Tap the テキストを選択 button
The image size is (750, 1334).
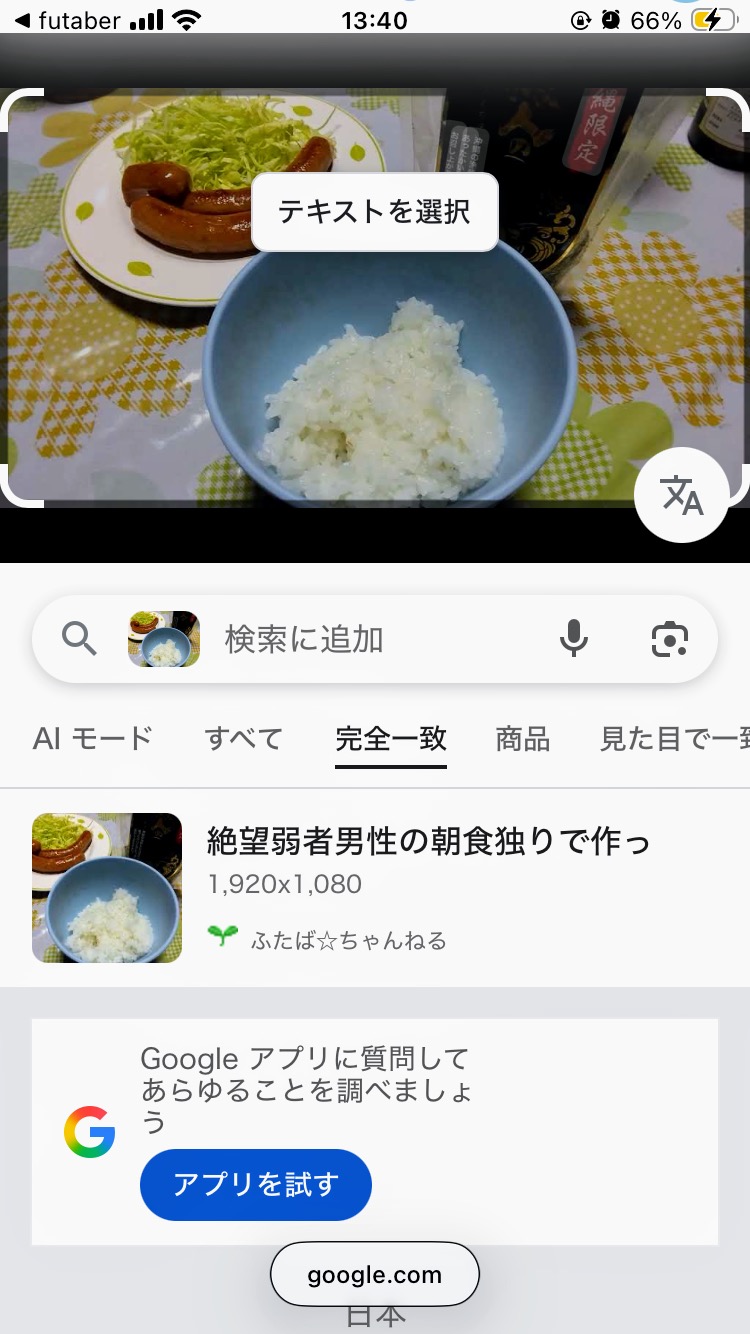[374, 212]
